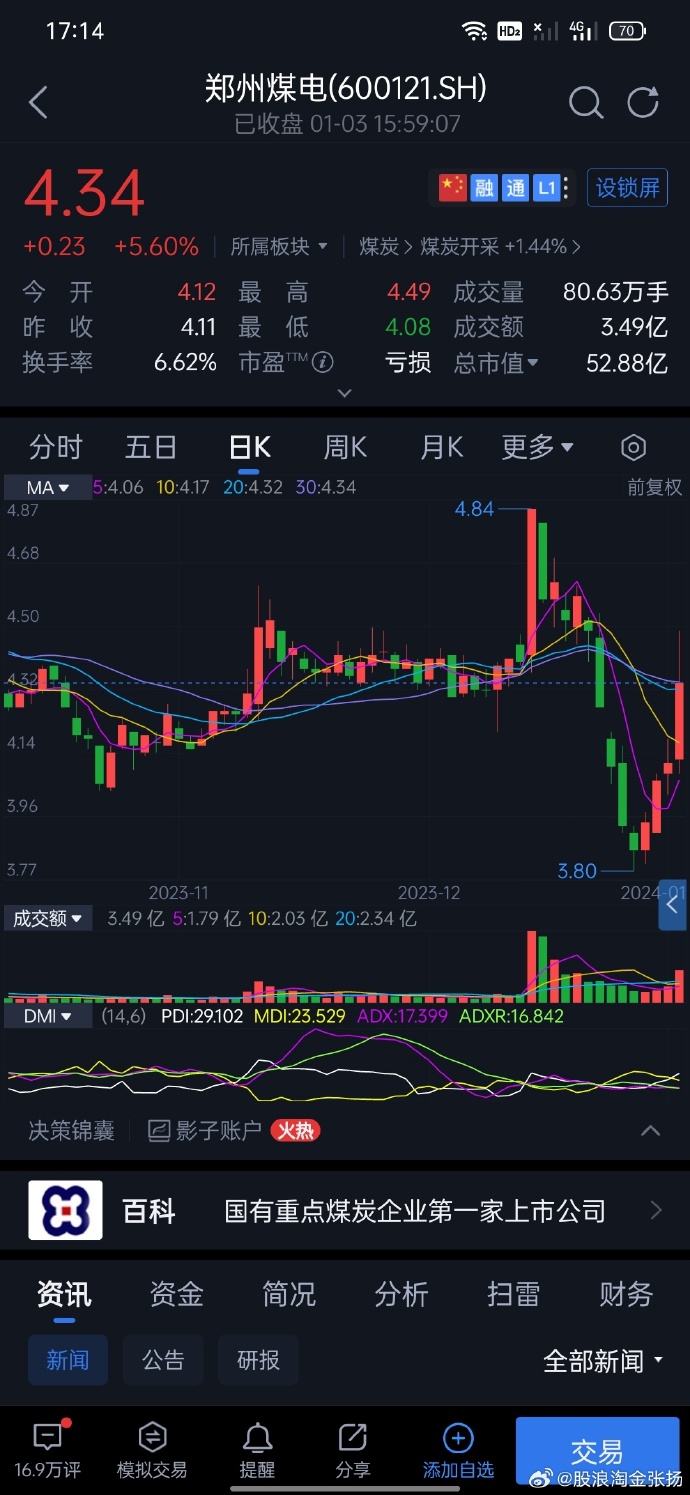
Task: Add stock via 添加自选
Action: pos(458,1452)
